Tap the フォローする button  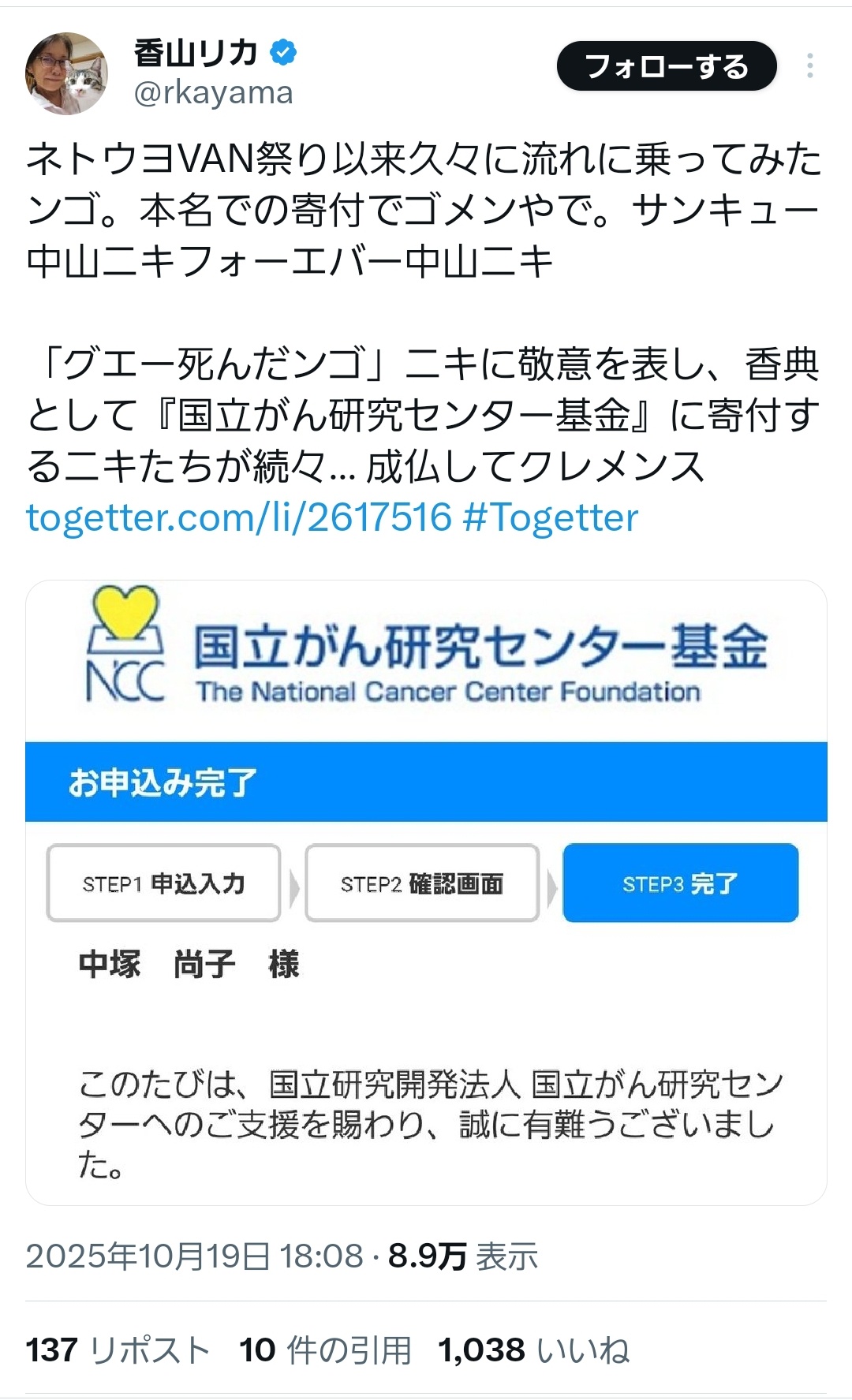[x=667, y=66]
